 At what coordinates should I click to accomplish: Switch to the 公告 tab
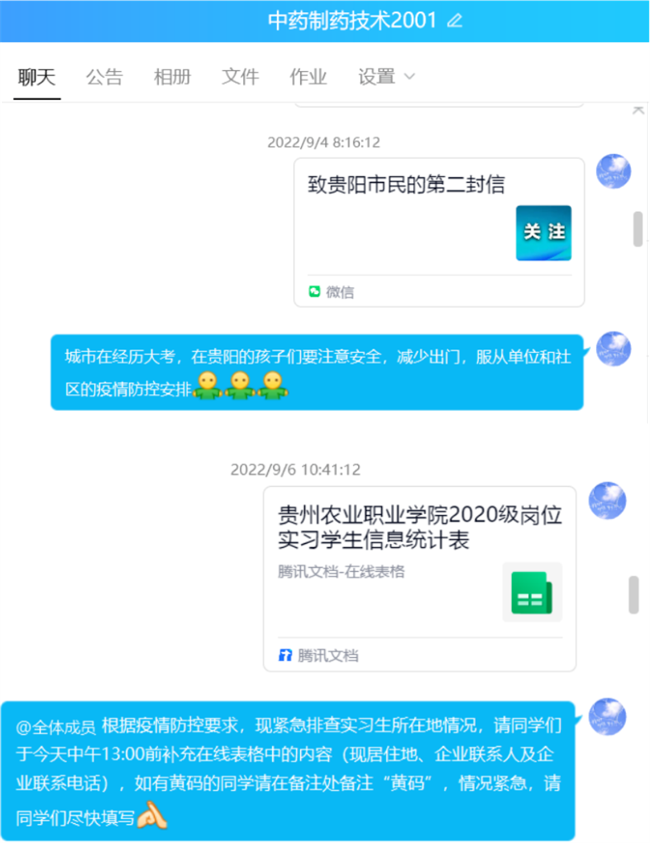[x=104, y=77]
